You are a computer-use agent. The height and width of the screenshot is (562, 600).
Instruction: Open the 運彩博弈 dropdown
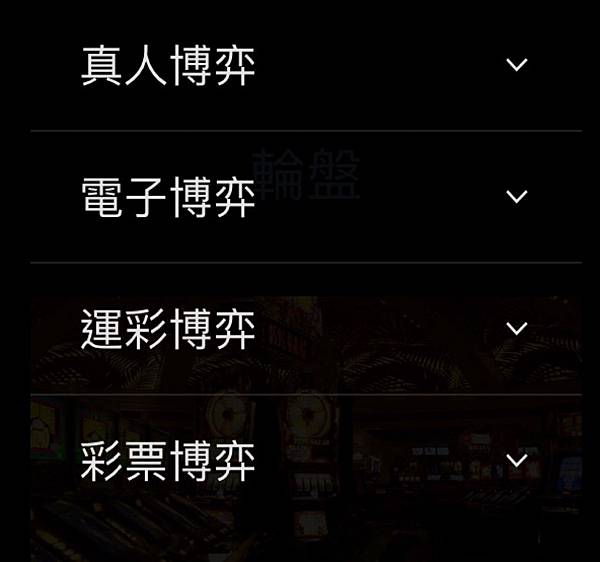pos(516,329)
